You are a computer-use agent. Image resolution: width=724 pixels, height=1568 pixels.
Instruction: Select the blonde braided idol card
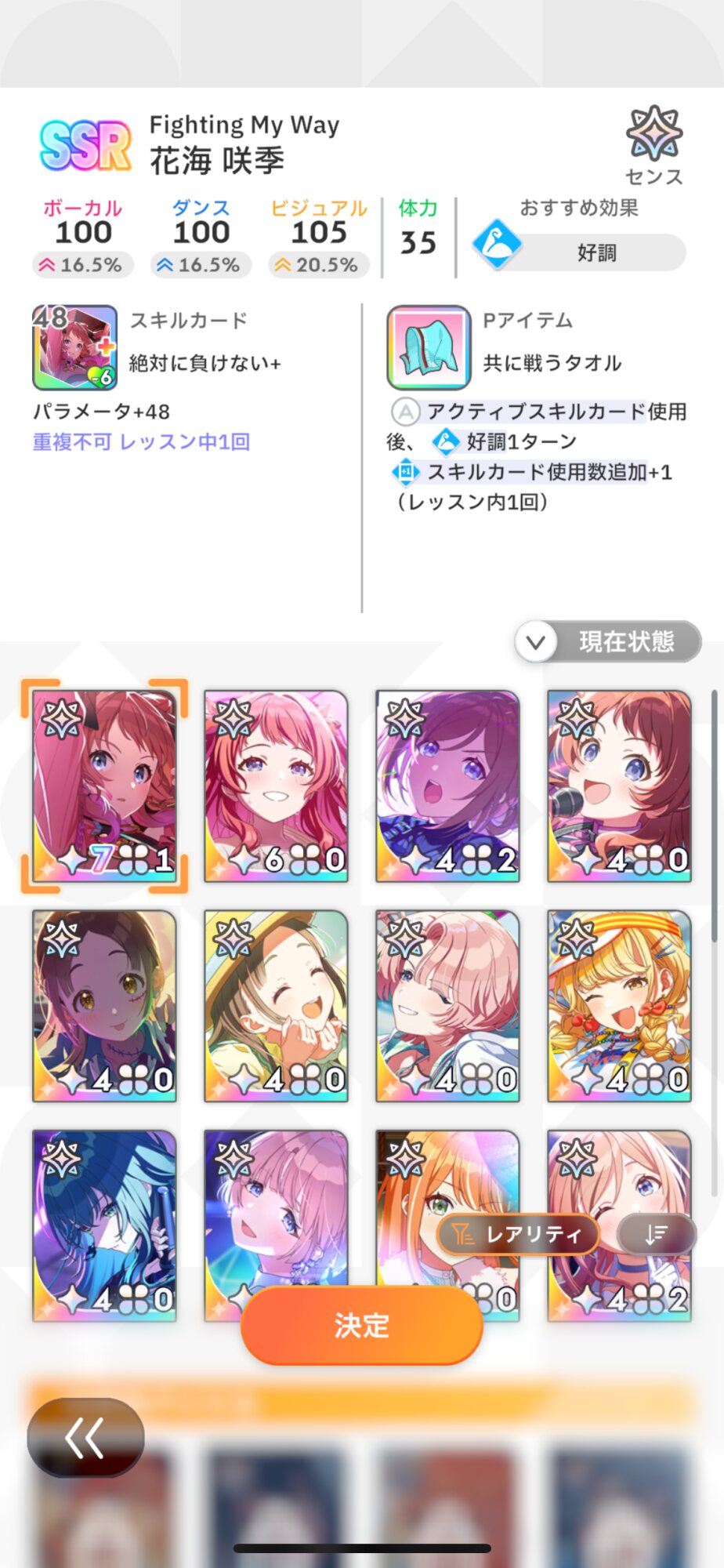coord(619,1005)
